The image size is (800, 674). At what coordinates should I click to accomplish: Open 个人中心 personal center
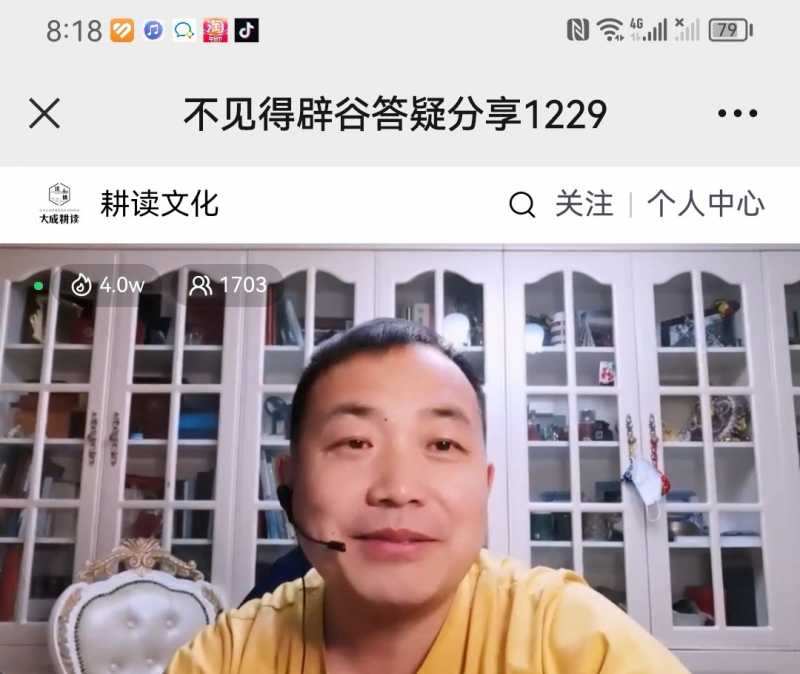click(705, 204)
